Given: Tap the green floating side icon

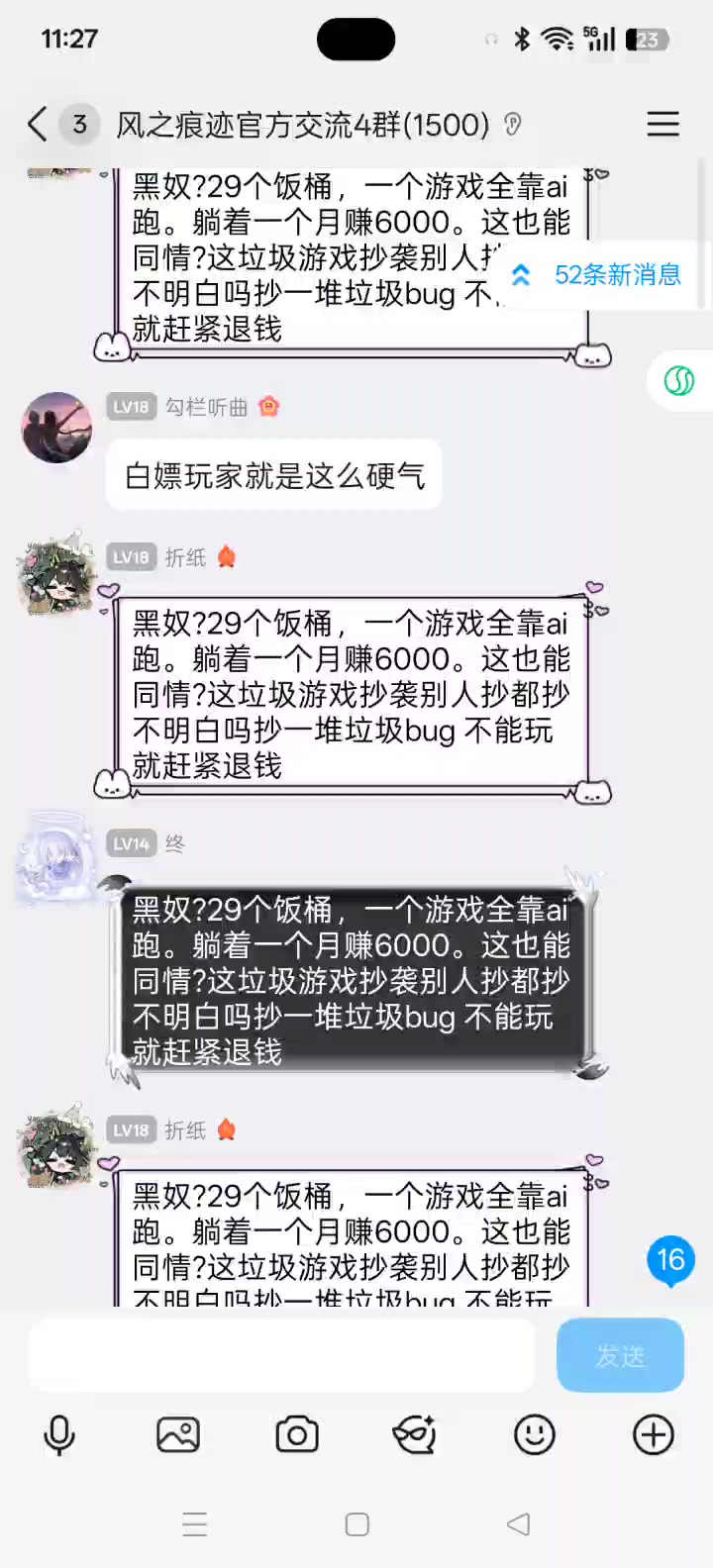Looking at the screenshot, I should tap(679, 380).
